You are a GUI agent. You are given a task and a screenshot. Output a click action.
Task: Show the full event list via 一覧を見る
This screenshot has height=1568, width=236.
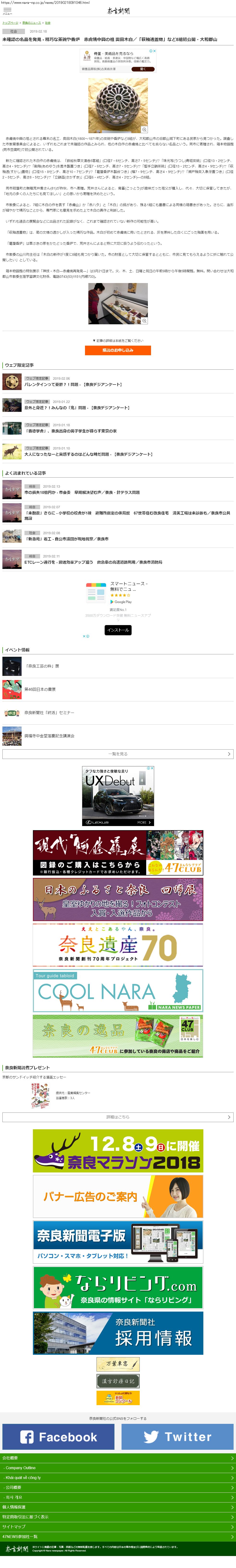pyautogui.click(x=118, y=754)
